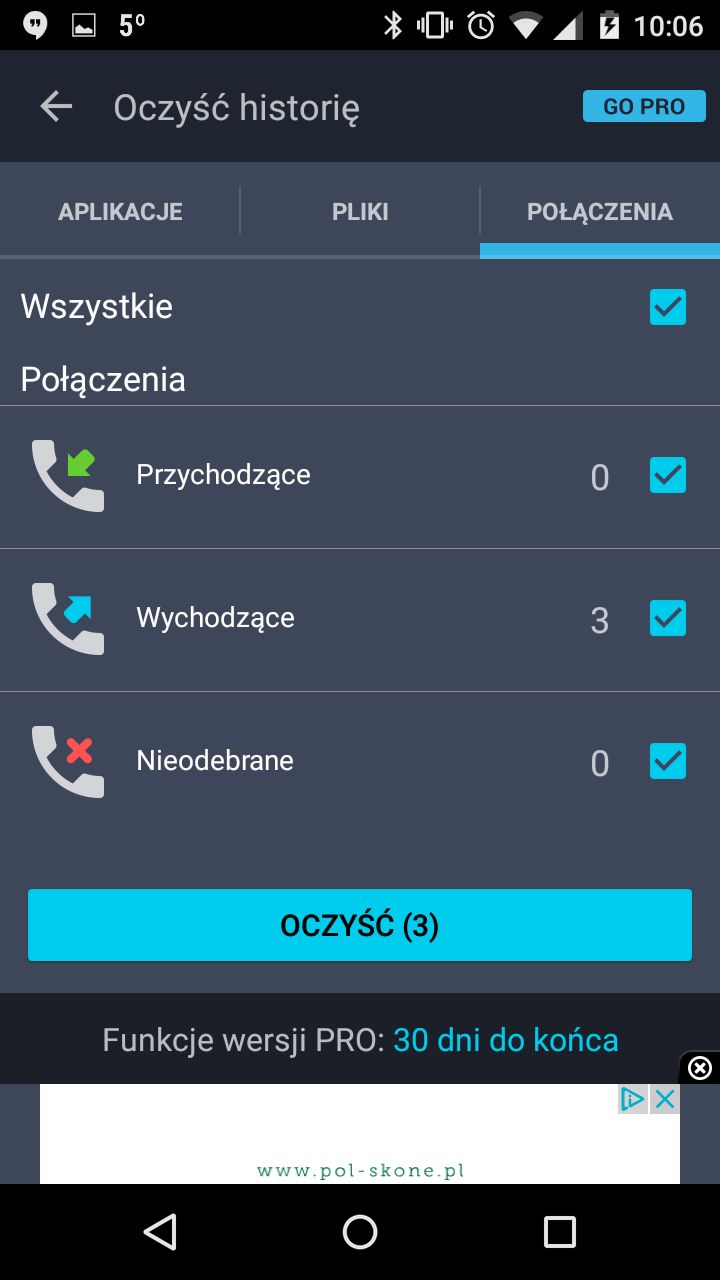Dismiss the ad with the black close icon
Image resolution: width=720 pixels, height=1280 pixels.
pyautogui.click(x=700, y=1068)
